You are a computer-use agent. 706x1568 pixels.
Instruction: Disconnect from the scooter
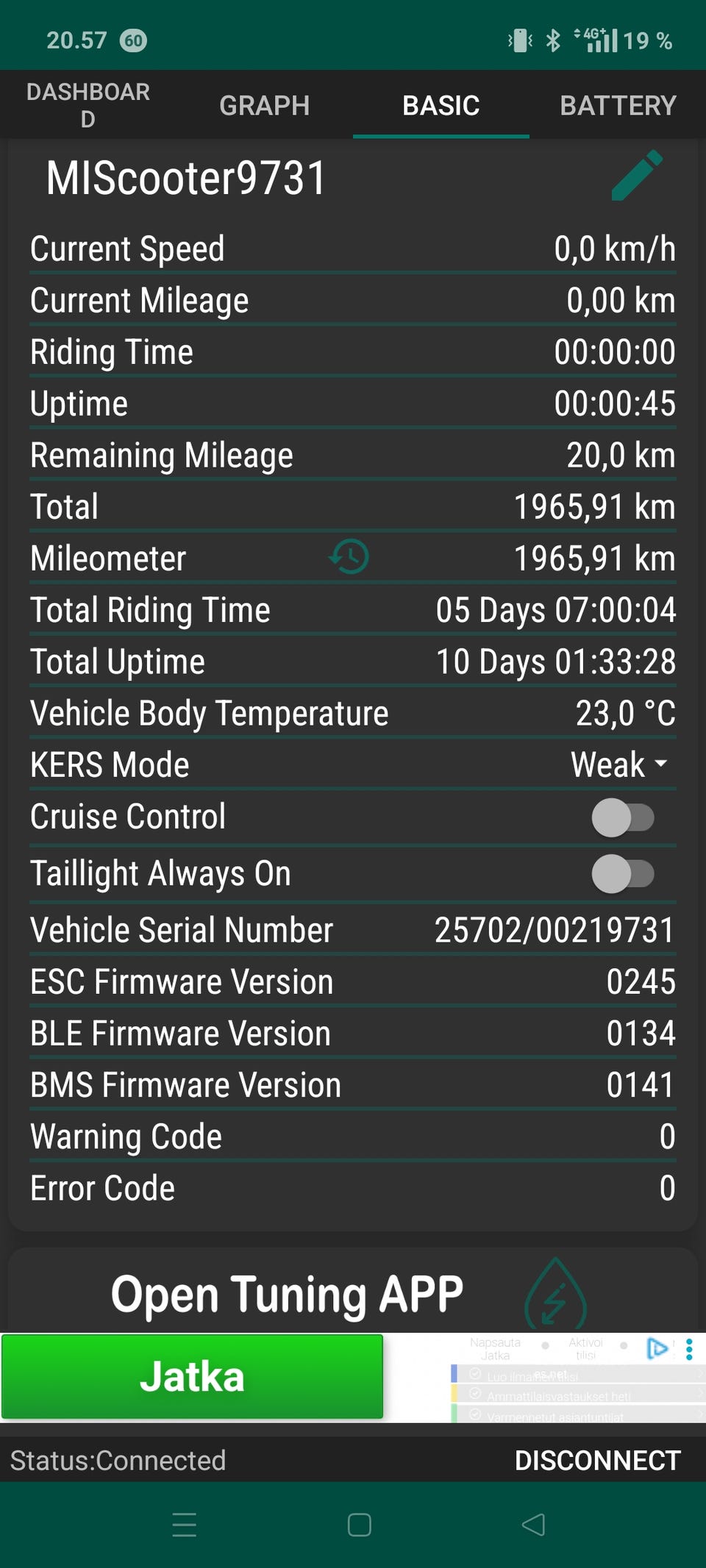click(597, 1460)
